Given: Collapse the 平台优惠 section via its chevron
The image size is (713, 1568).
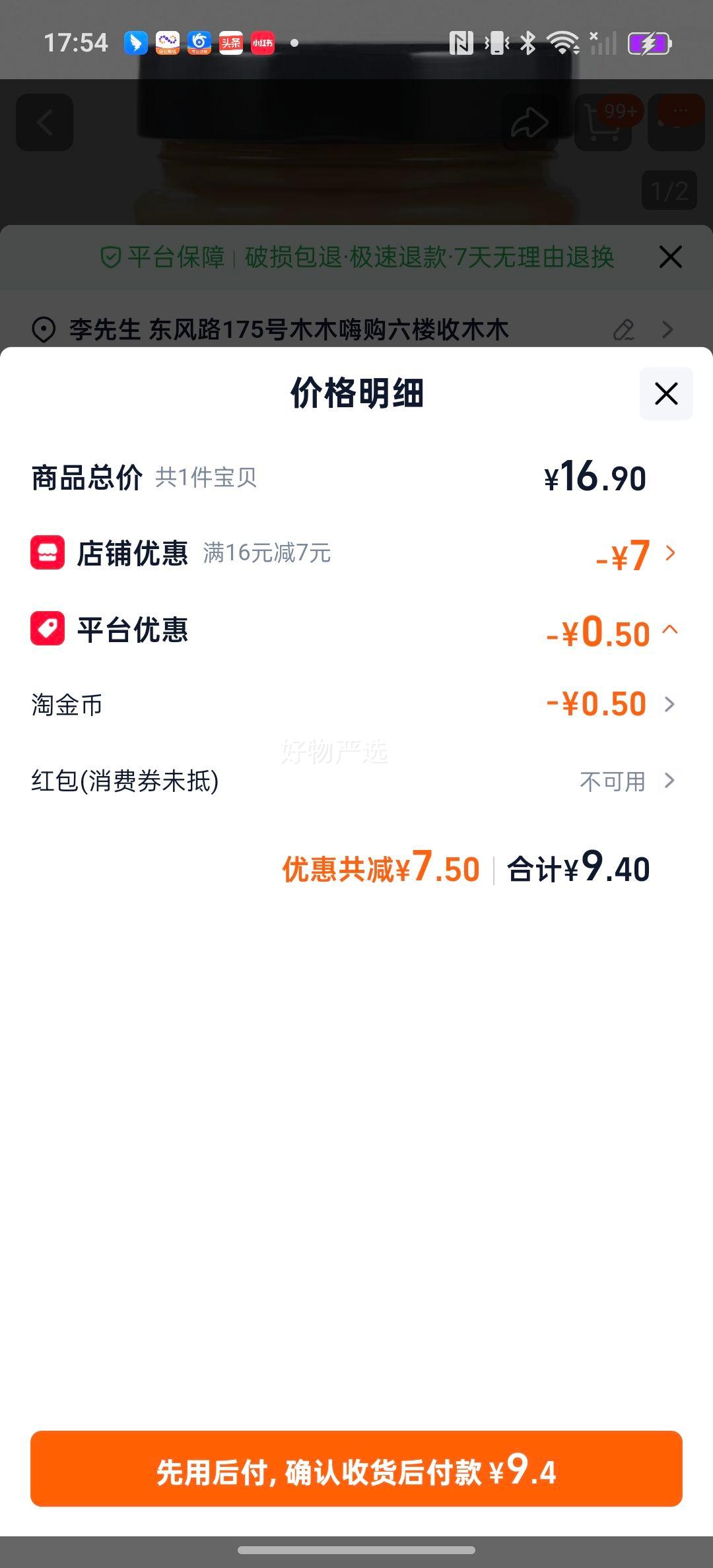Looking at the screenshot, I should [x=669, y=632].
